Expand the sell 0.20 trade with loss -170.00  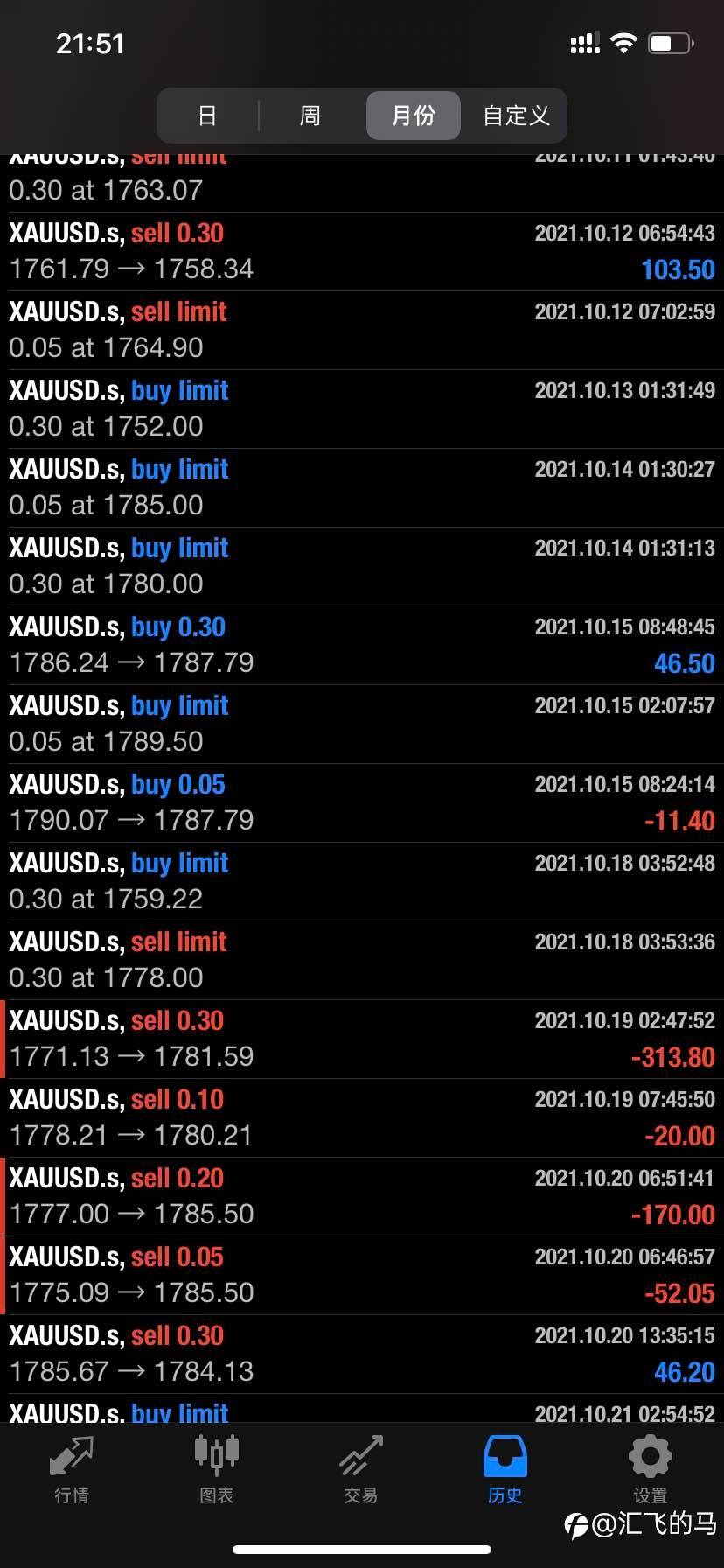click(x=362, y=1197)
